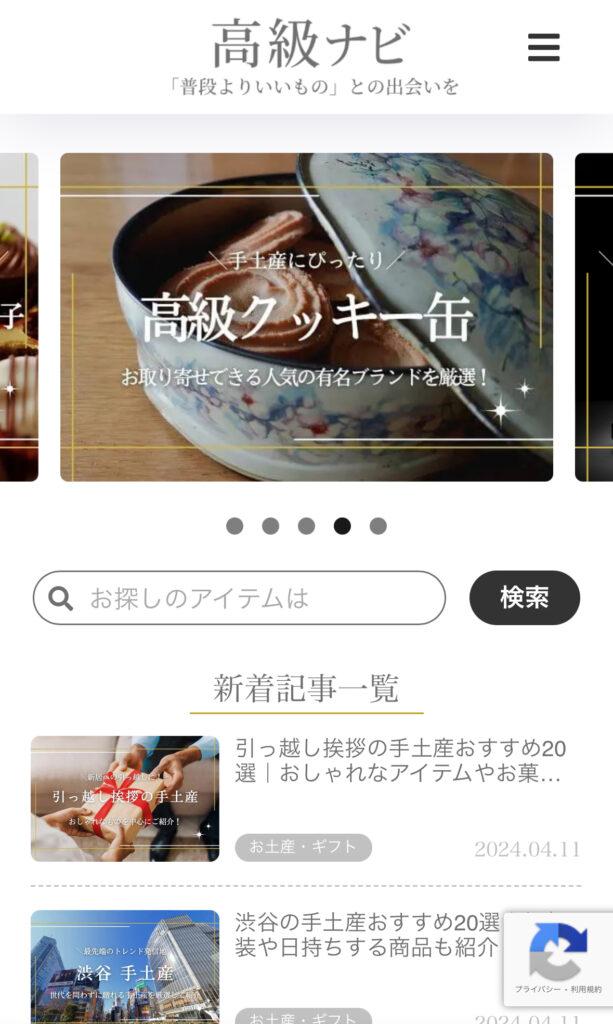
Task: Open the 引っ越し挨拶の手土産 article
Action: pos(400,761)
